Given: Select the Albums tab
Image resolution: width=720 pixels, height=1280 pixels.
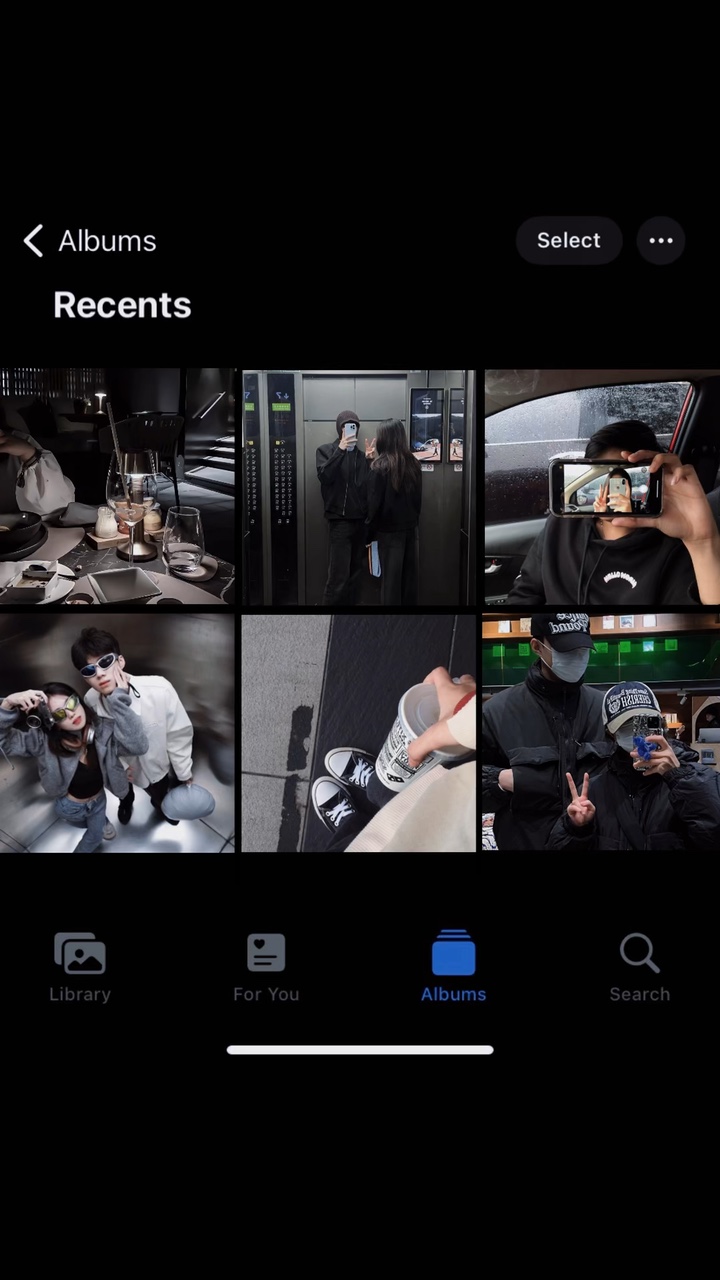Looking at the screenshot, I should point(453,967).
